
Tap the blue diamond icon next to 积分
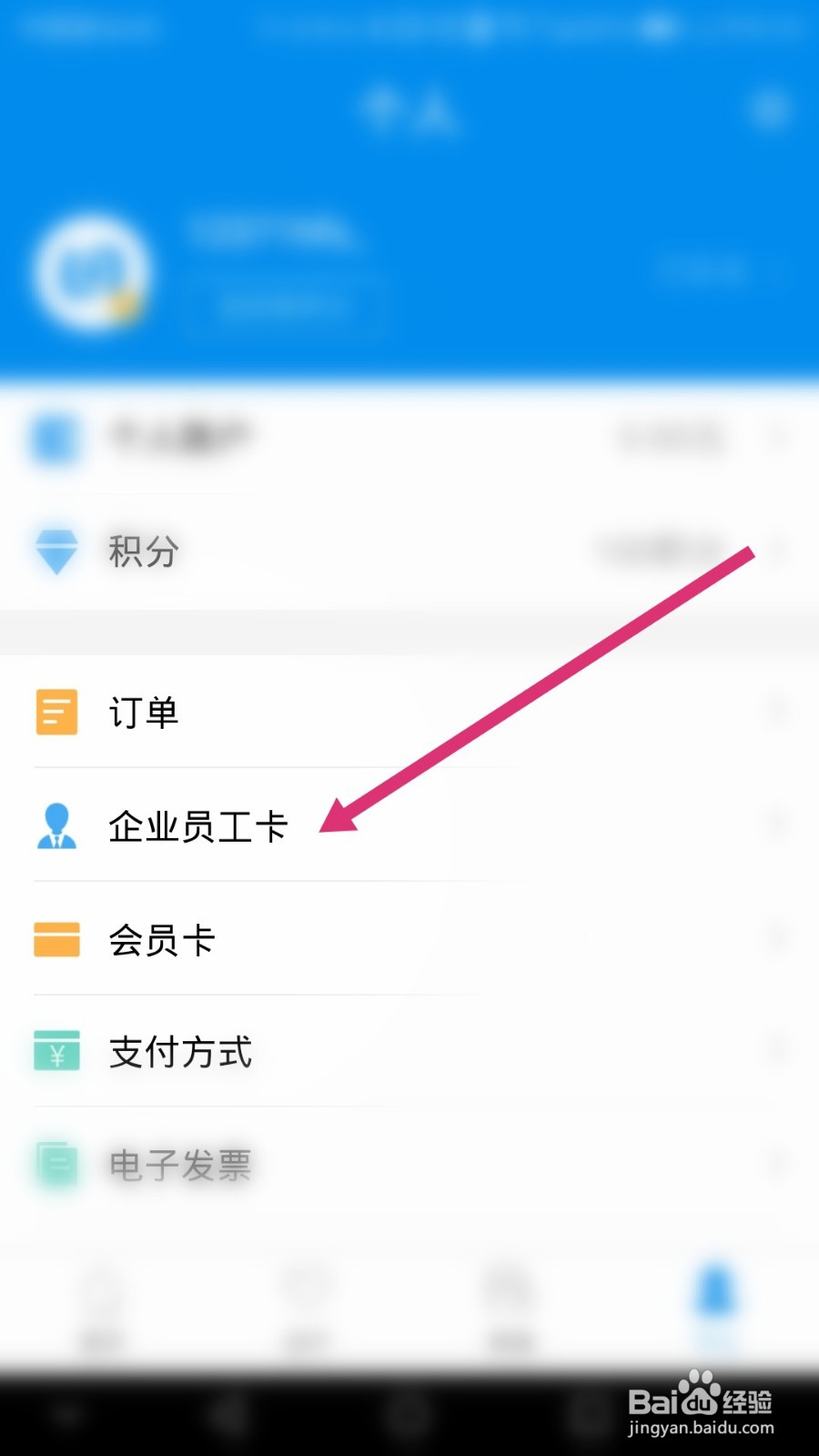57,551
